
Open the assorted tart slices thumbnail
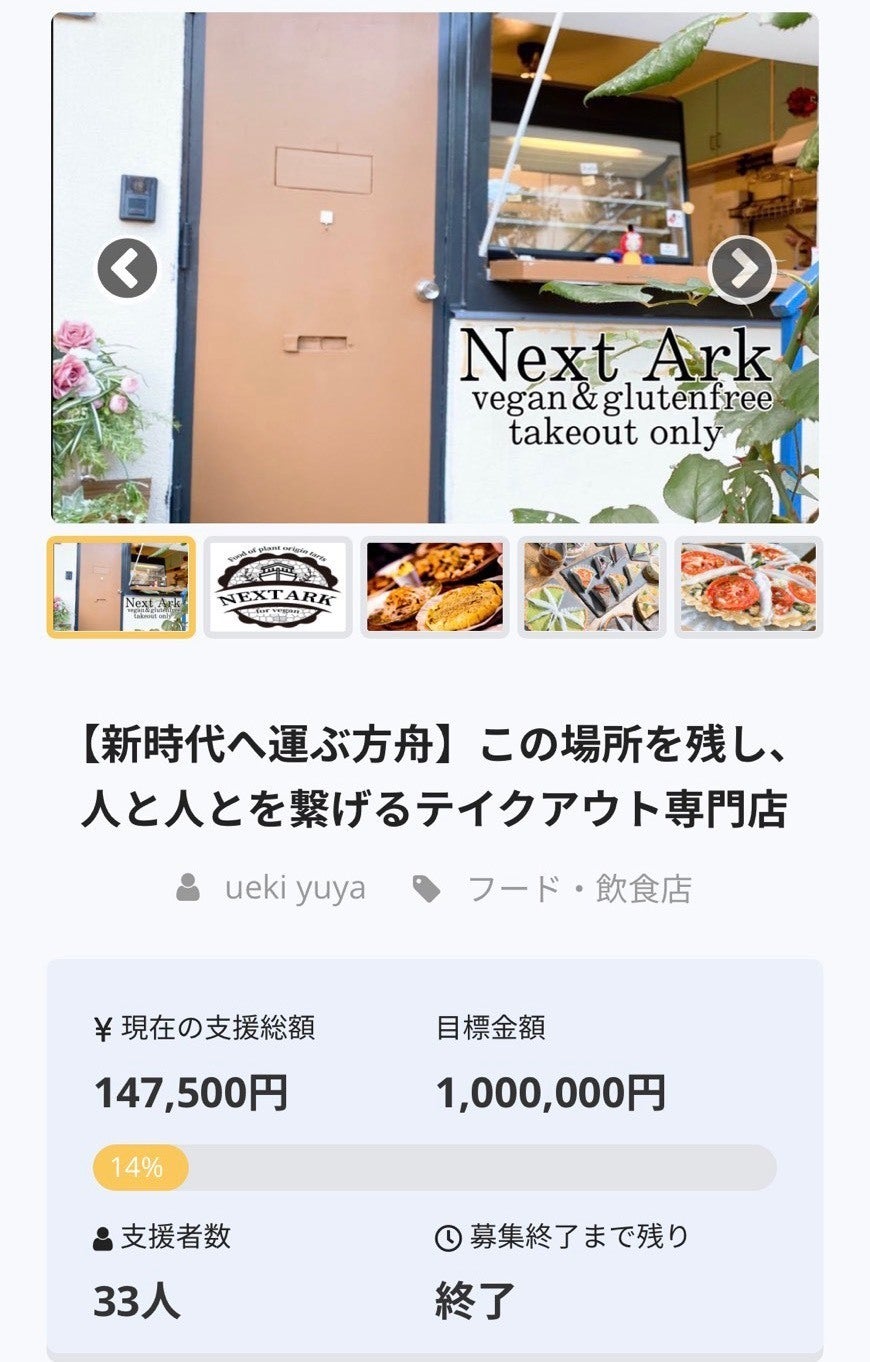[x=591, y=587]
